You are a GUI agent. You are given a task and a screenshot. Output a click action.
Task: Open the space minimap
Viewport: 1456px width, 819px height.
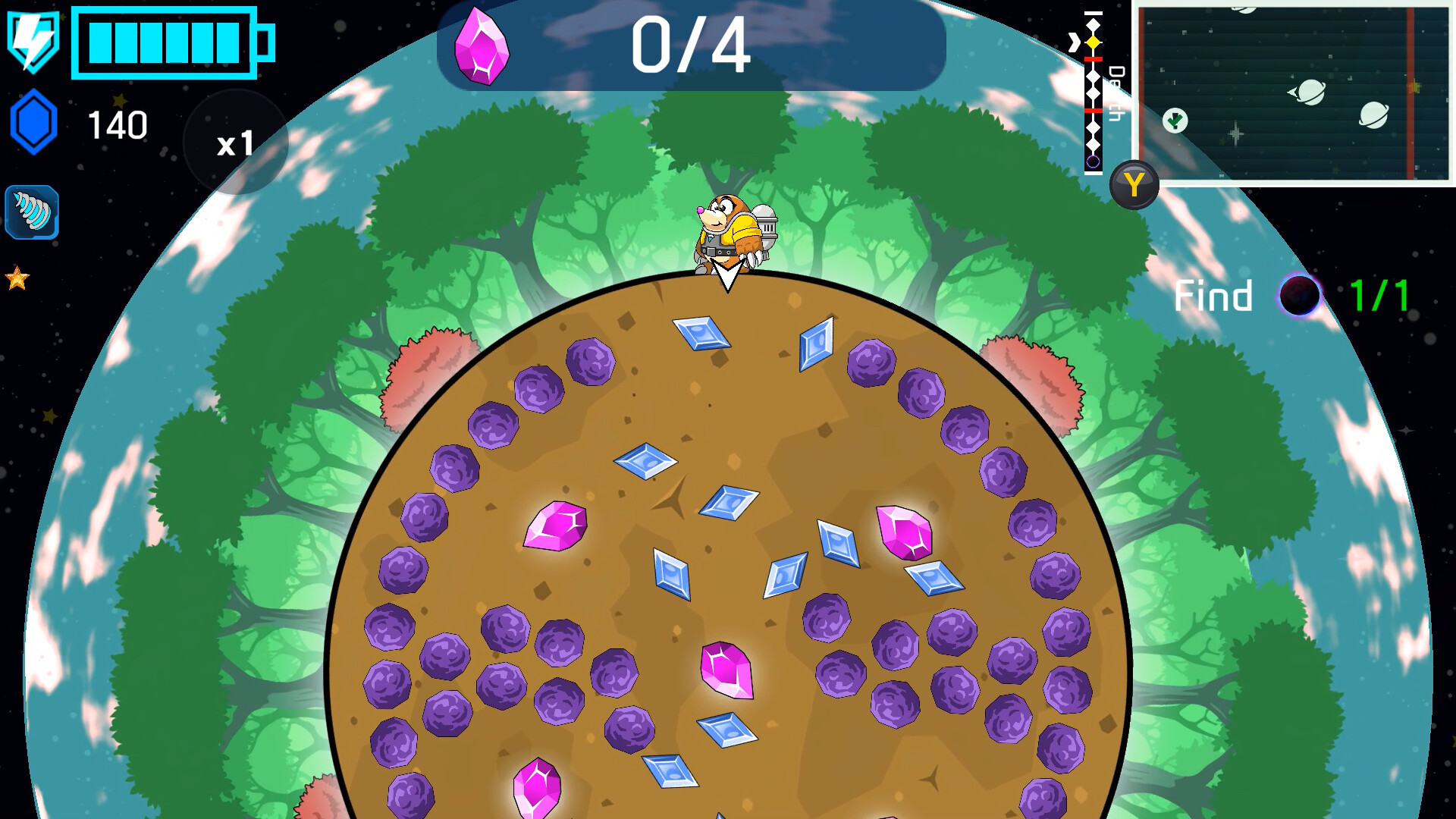tap(1293, 93)
